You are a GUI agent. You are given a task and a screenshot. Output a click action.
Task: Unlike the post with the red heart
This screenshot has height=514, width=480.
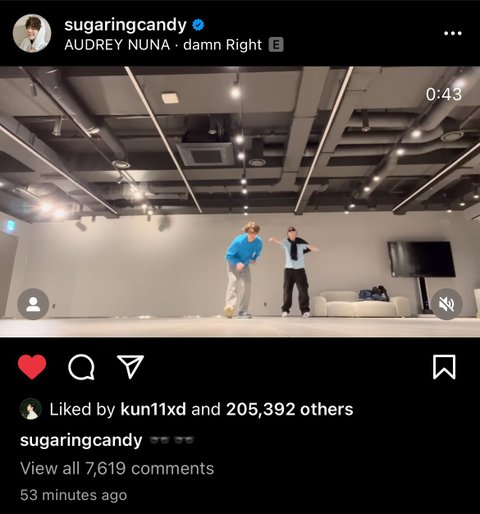[32, 367]
